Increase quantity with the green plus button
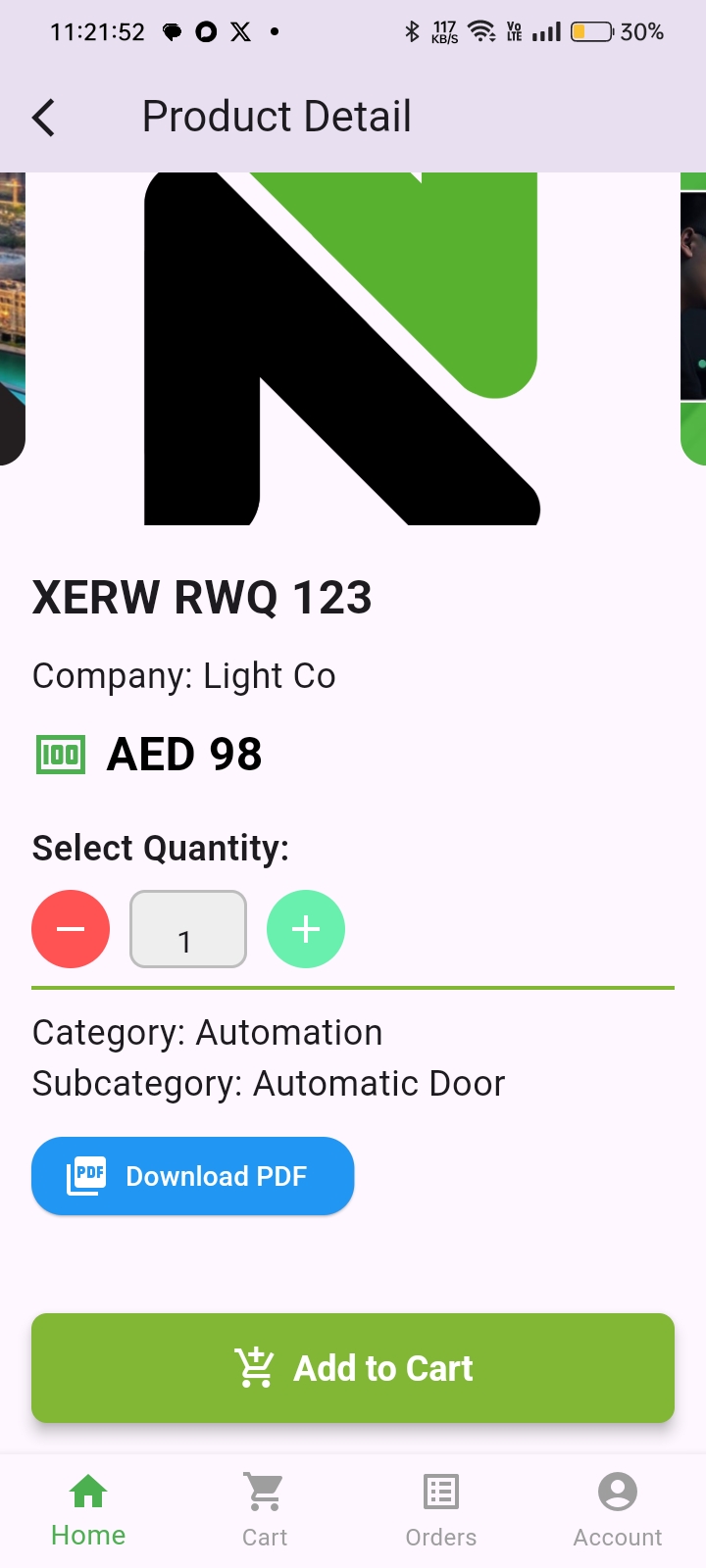 point(306,929)
